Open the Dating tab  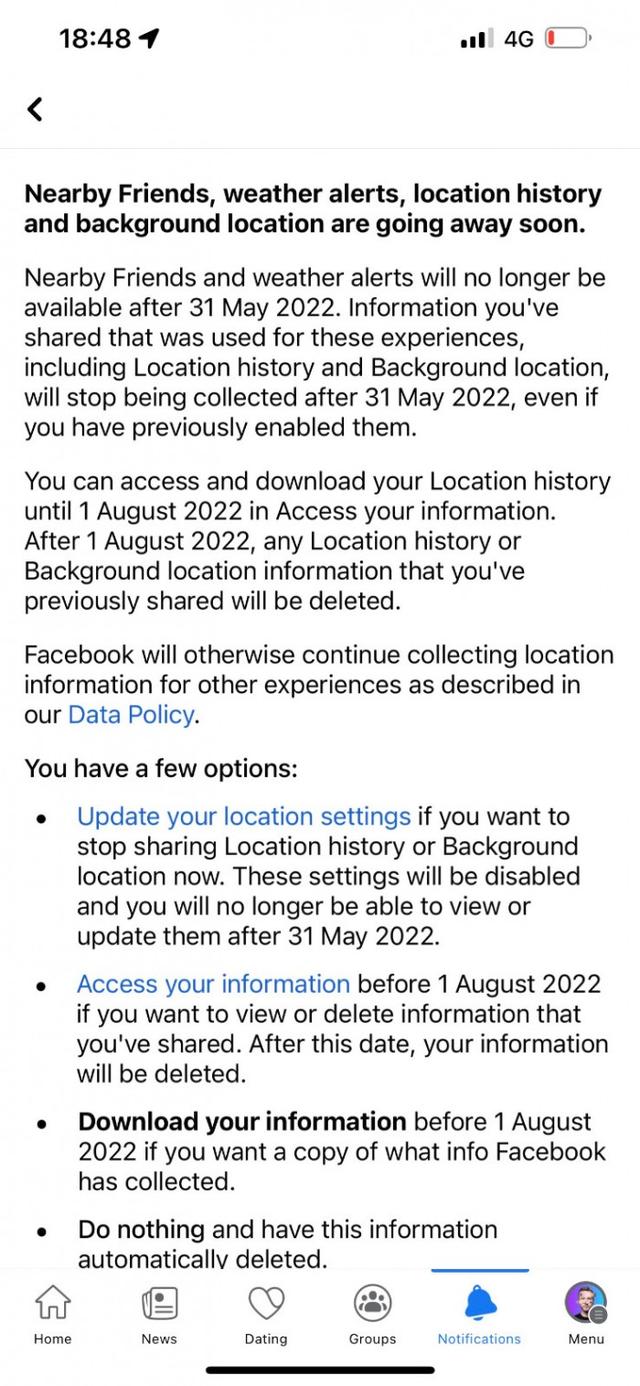tap(266, 1314)
